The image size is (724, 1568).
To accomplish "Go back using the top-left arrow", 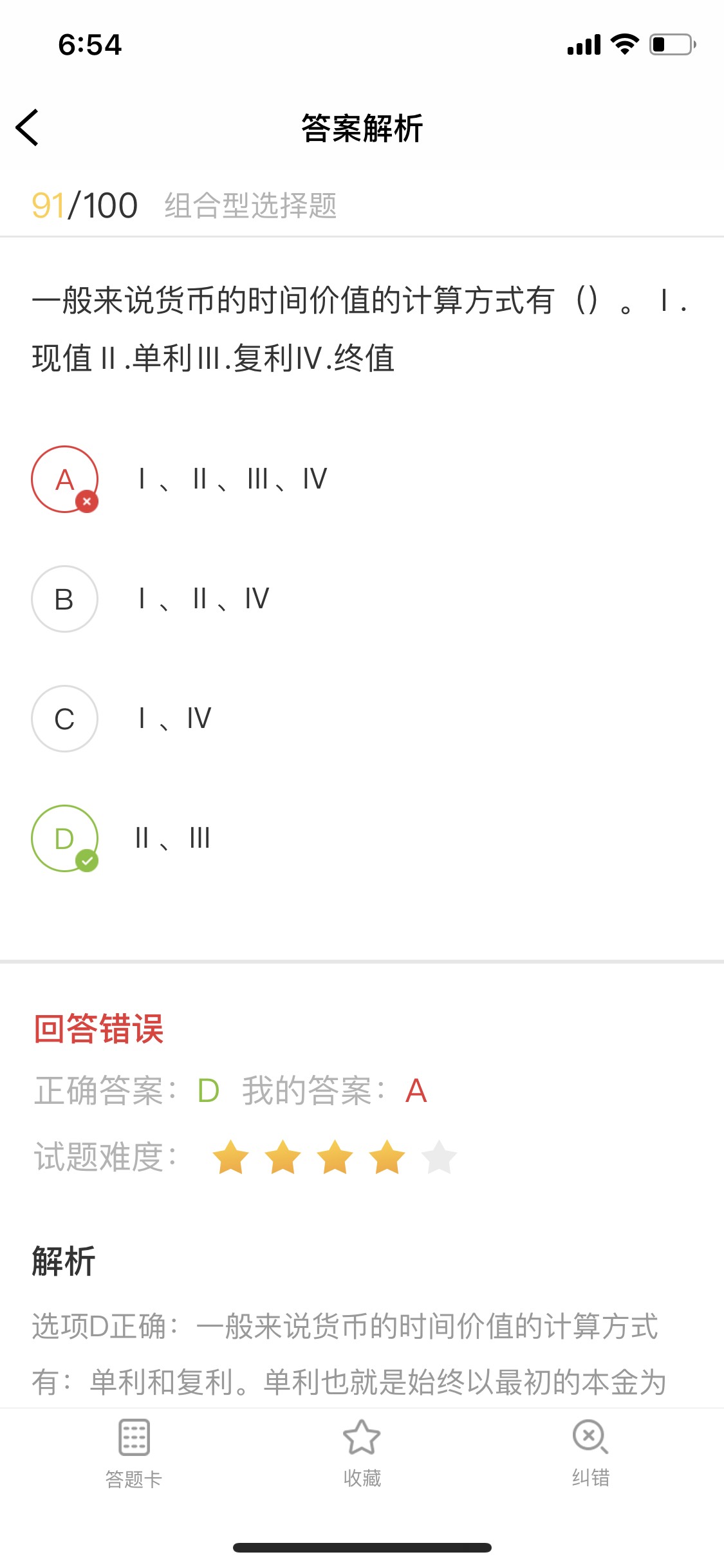I will pyautogui.click(x=27, y=127).
